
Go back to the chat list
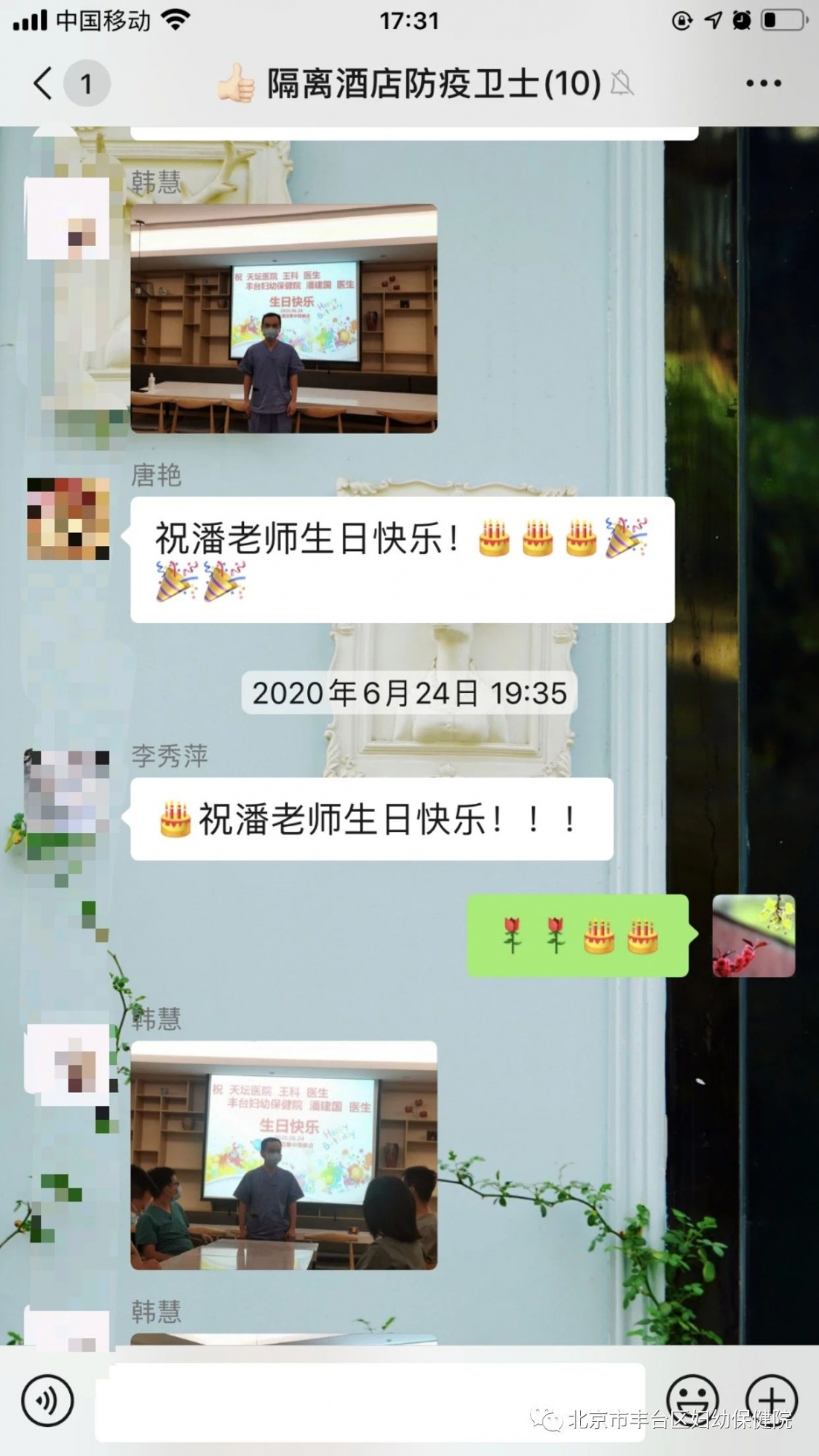coord(44,83)
